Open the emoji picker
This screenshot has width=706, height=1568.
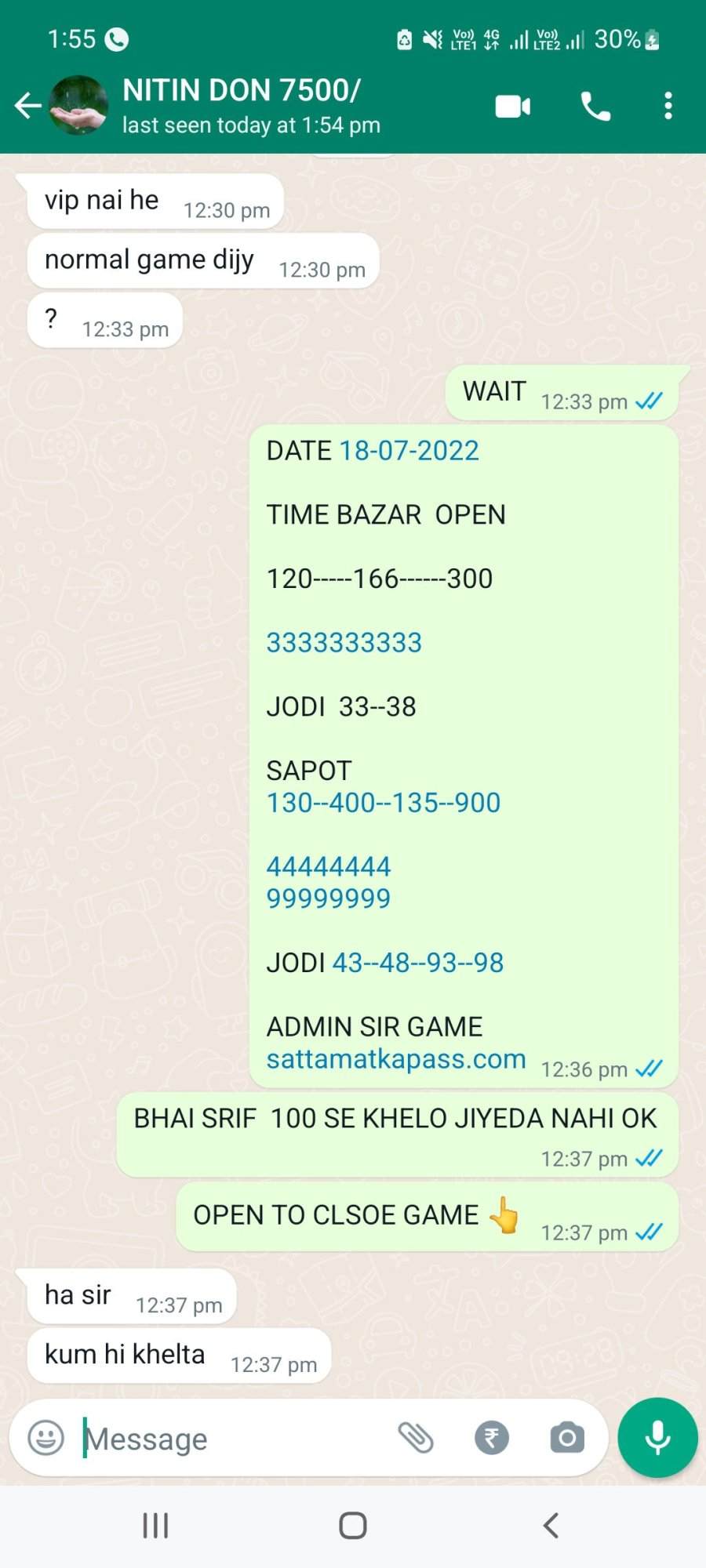45,1438
